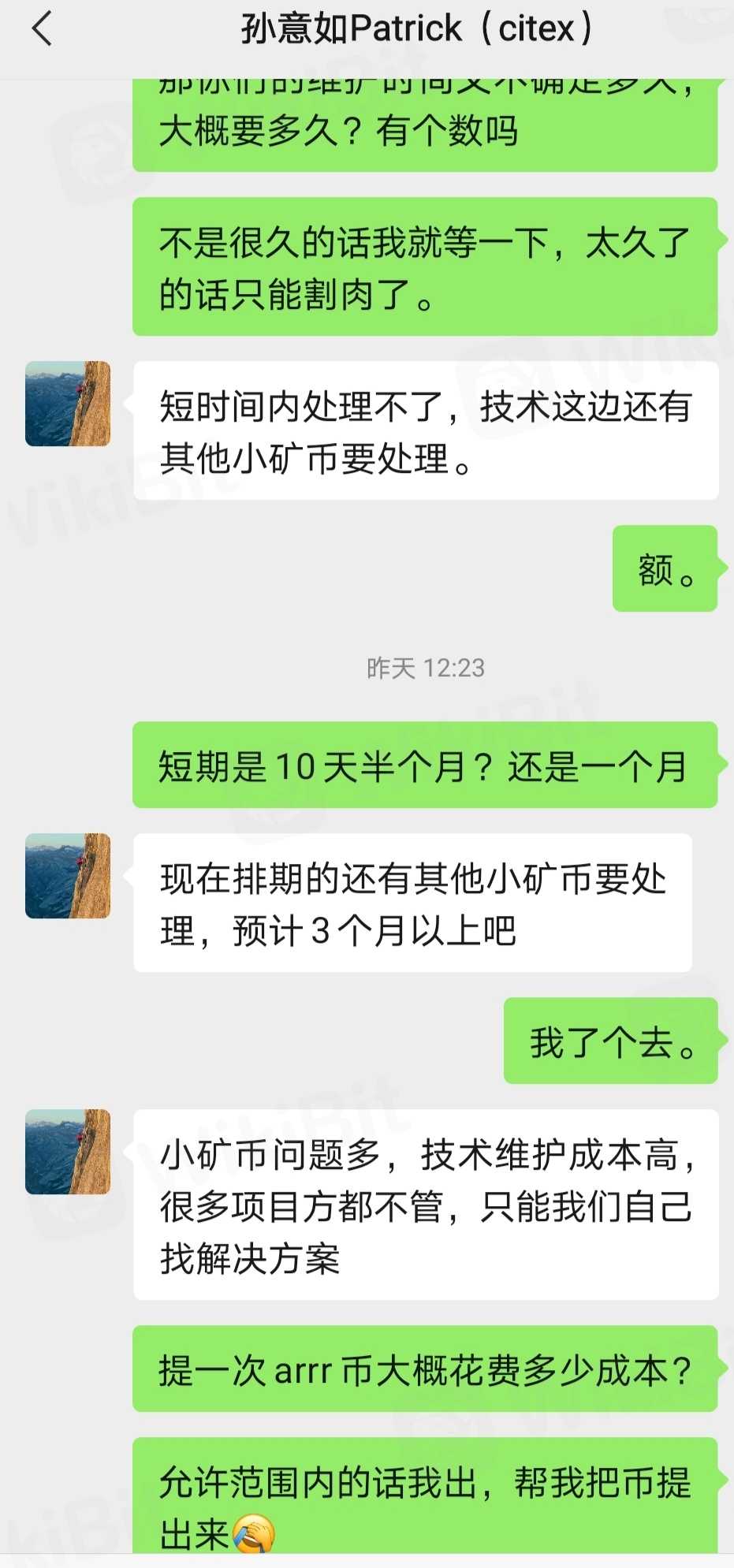734x1568 pixels.
Task: Go back from the 孙意如Patrick chat
Action: click(42, 29)
